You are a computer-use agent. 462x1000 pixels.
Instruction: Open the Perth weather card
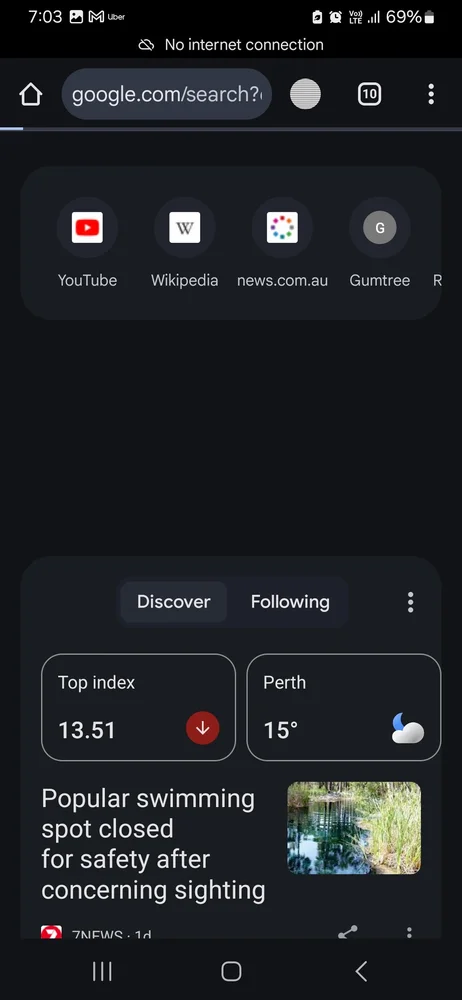pyautogui.click(x=343, y=707)
